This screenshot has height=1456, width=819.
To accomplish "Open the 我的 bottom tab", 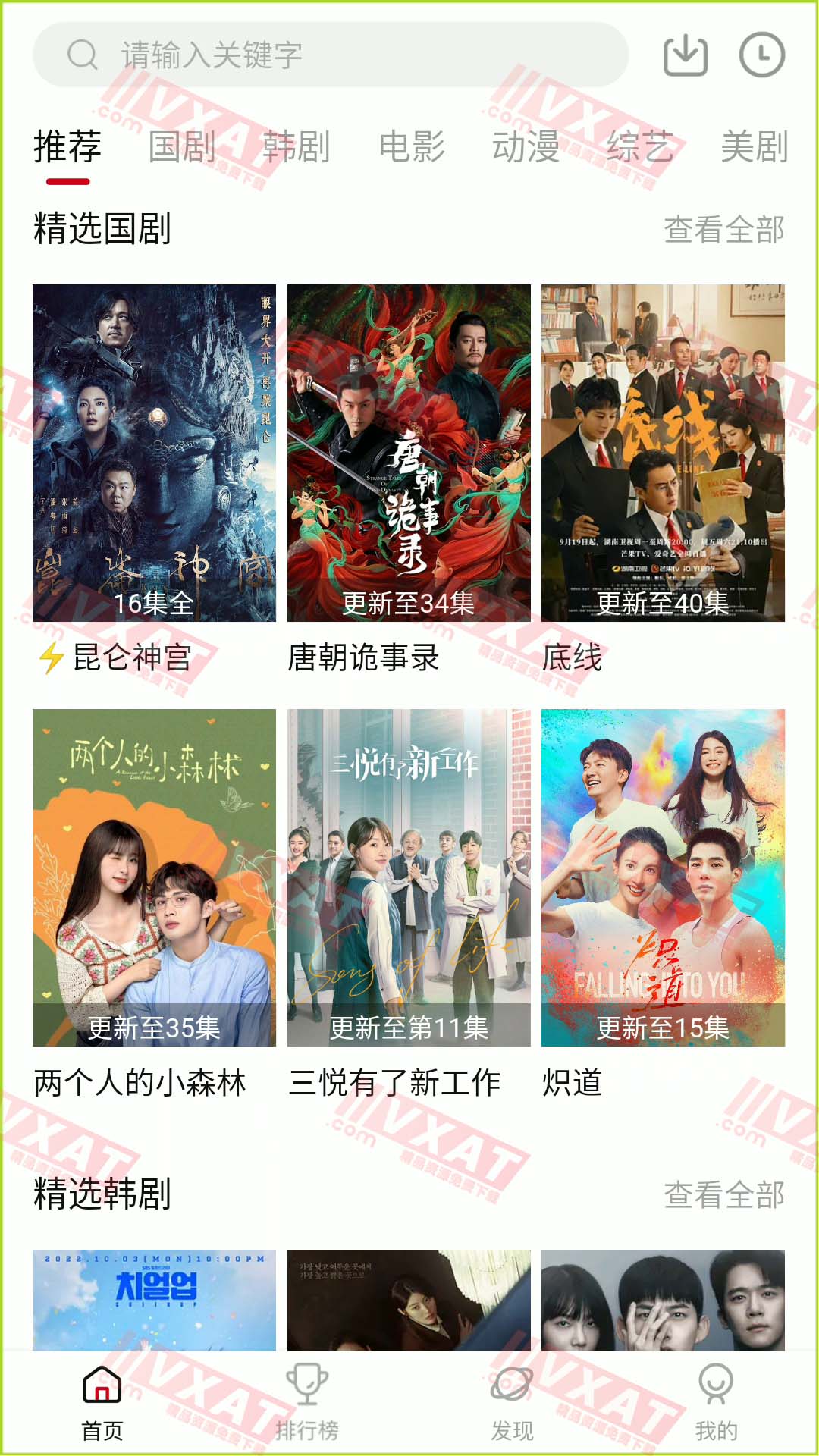I will (x=716, y=1403).
